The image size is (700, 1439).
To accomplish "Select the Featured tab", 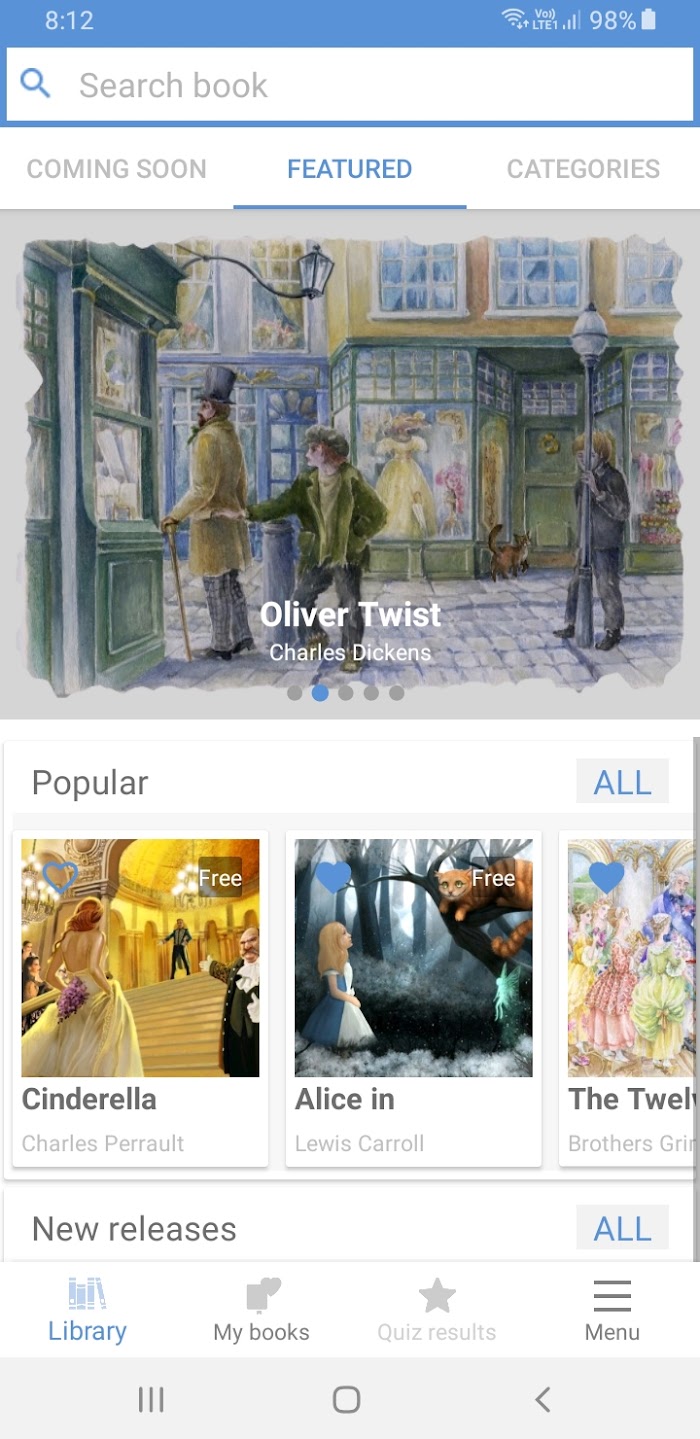I will coord(350,169).
